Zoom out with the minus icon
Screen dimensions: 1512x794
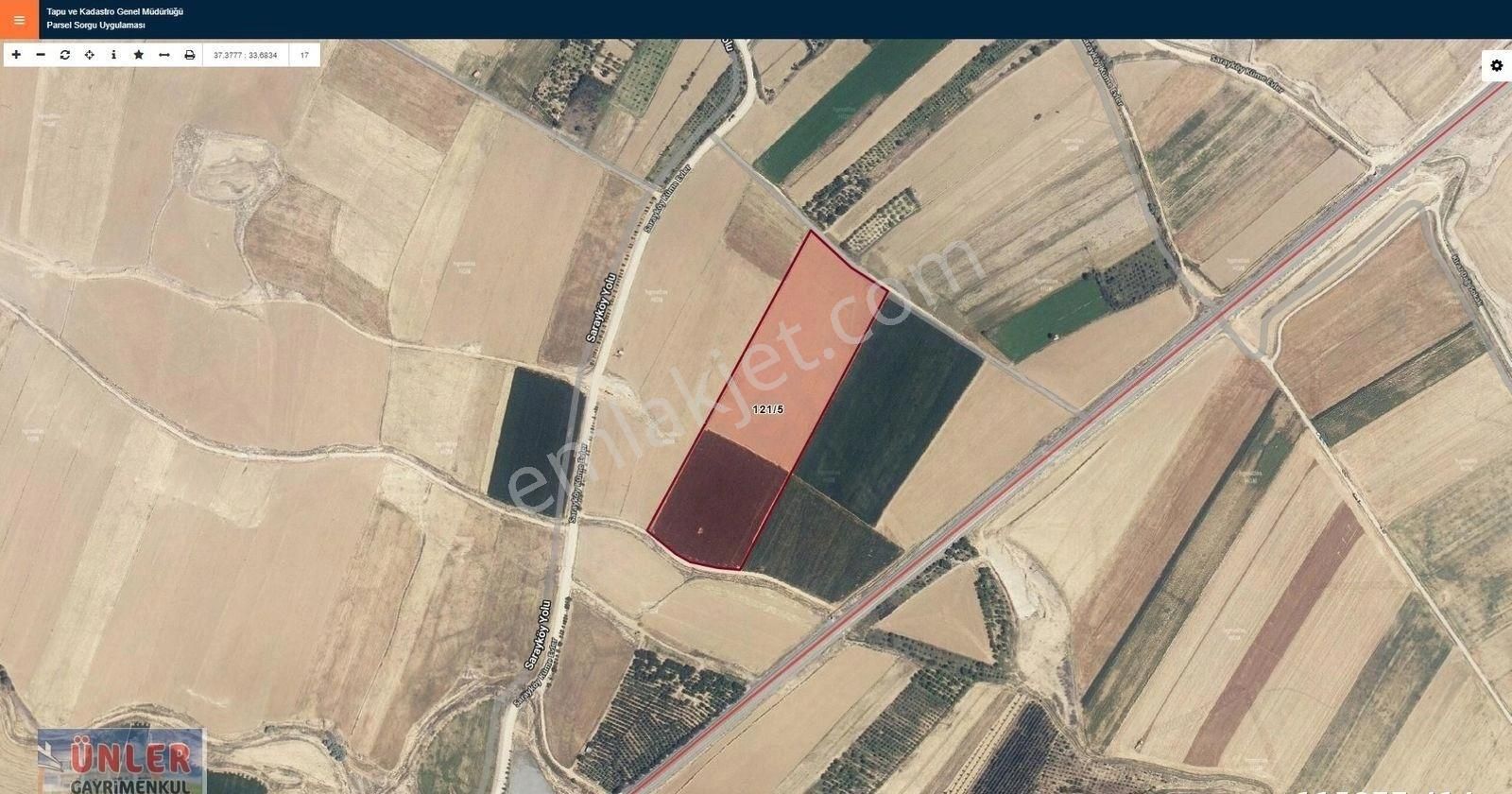(x=41, y=55)
